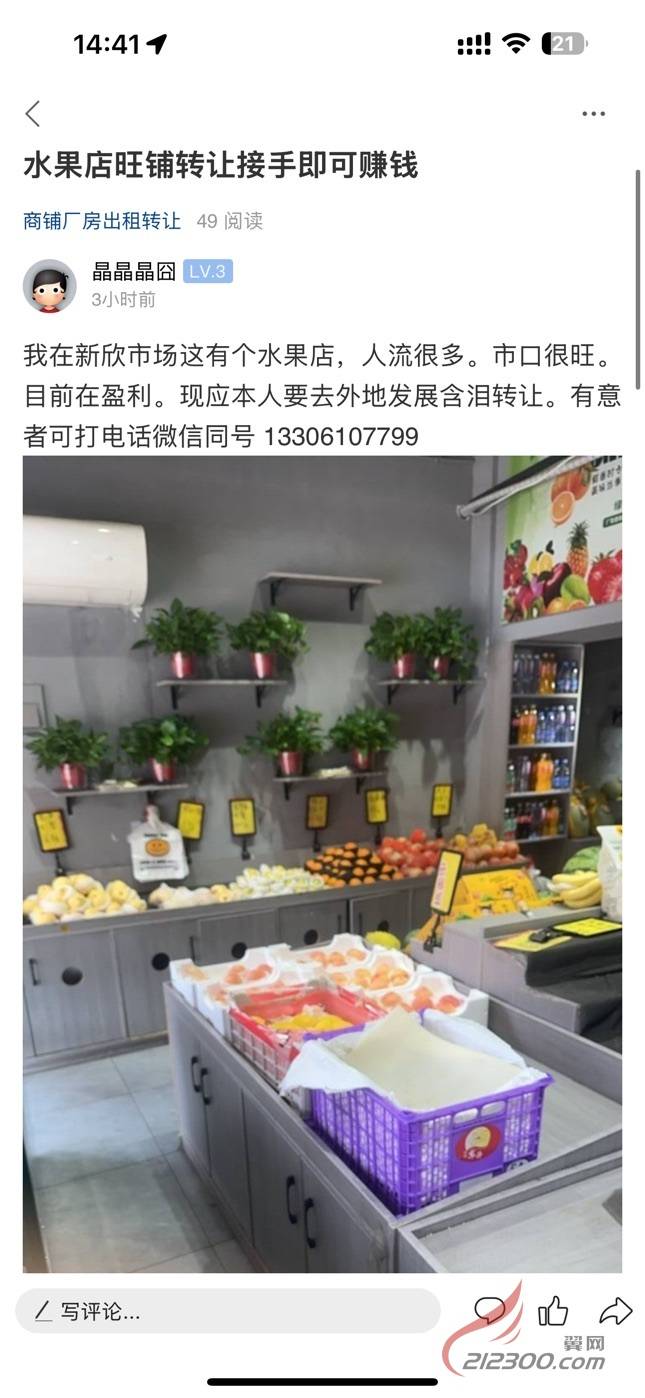Go back using the arrow icon

(33, 114)
